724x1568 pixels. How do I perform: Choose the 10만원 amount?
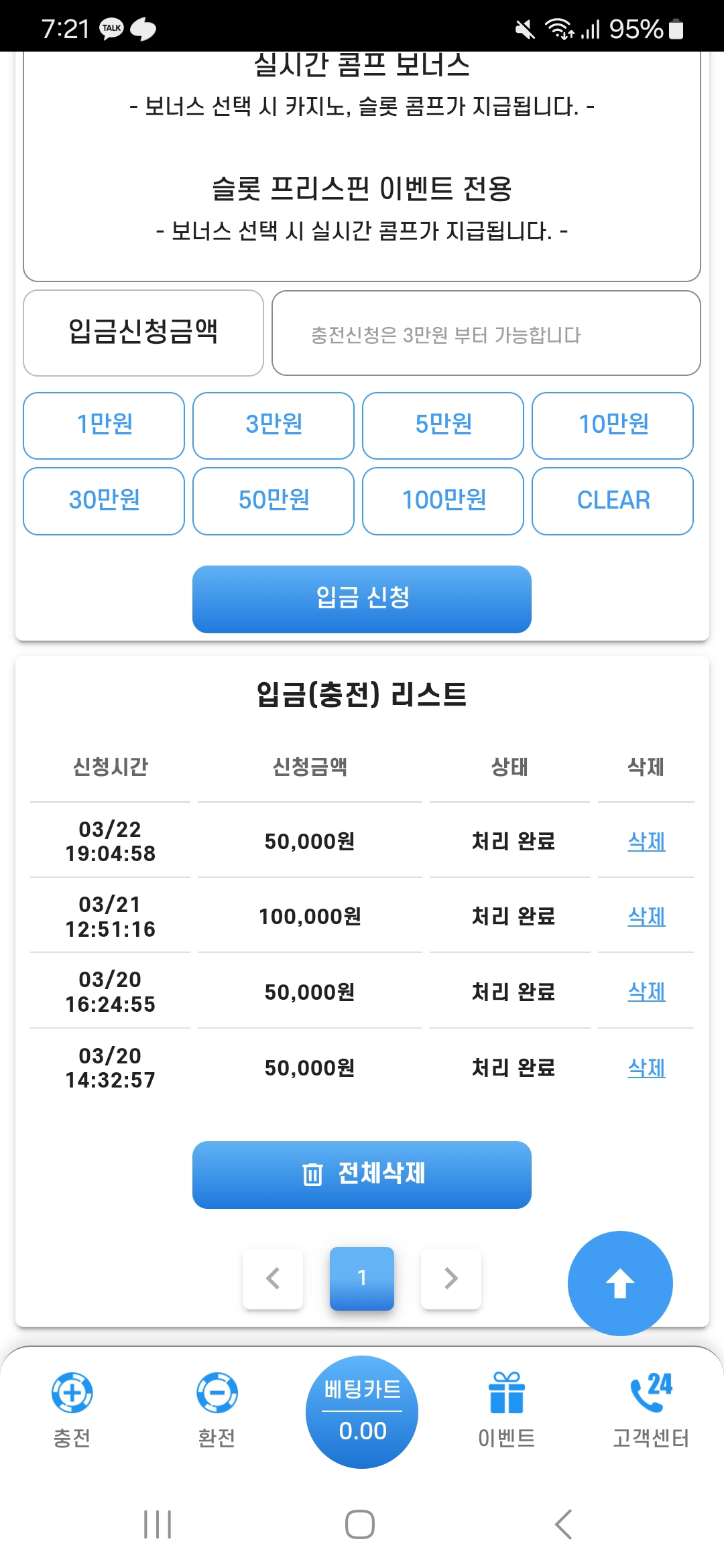pyautogui.click(x=613, y=425)
